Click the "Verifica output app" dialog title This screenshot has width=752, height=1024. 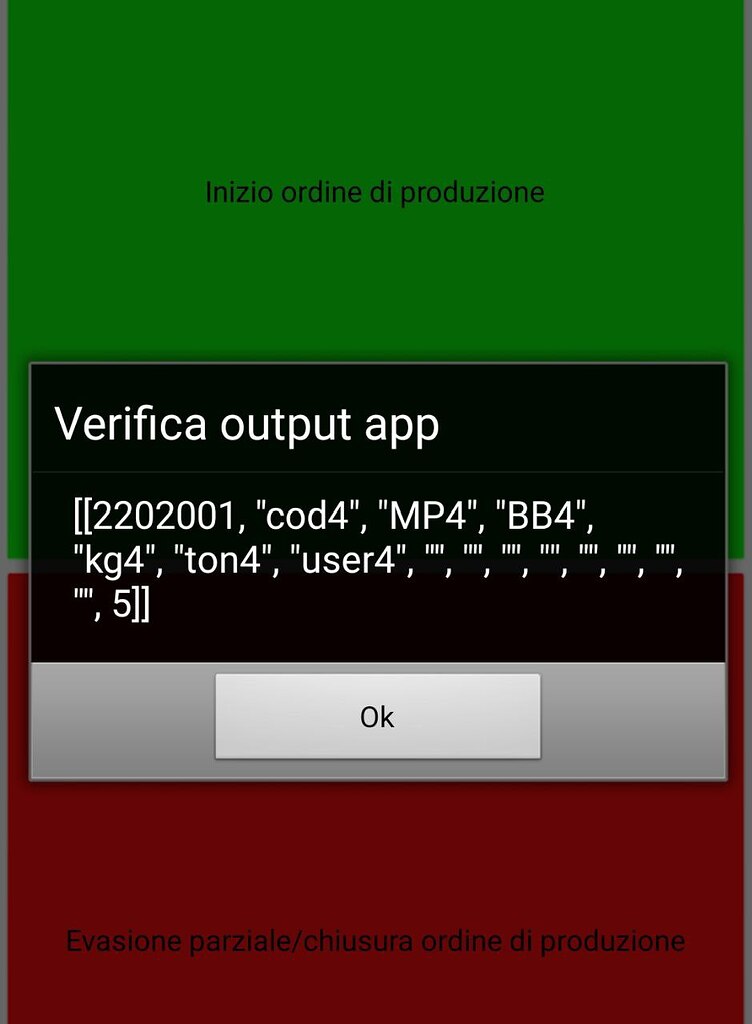pyautogui.click(x=248, y=424)
